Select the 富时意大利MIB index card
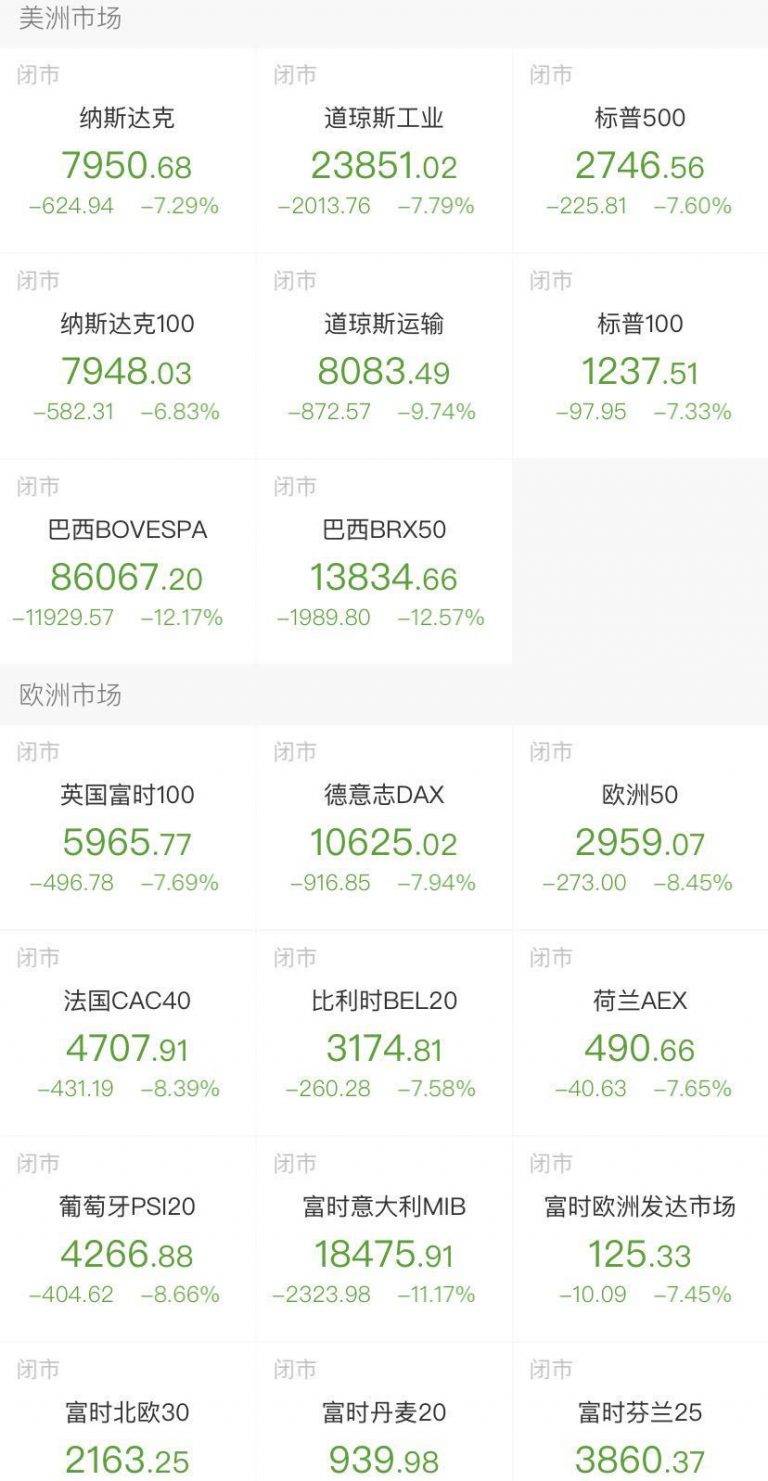The width and height of the screenshot is (768, 1481). pos(384,1239)
